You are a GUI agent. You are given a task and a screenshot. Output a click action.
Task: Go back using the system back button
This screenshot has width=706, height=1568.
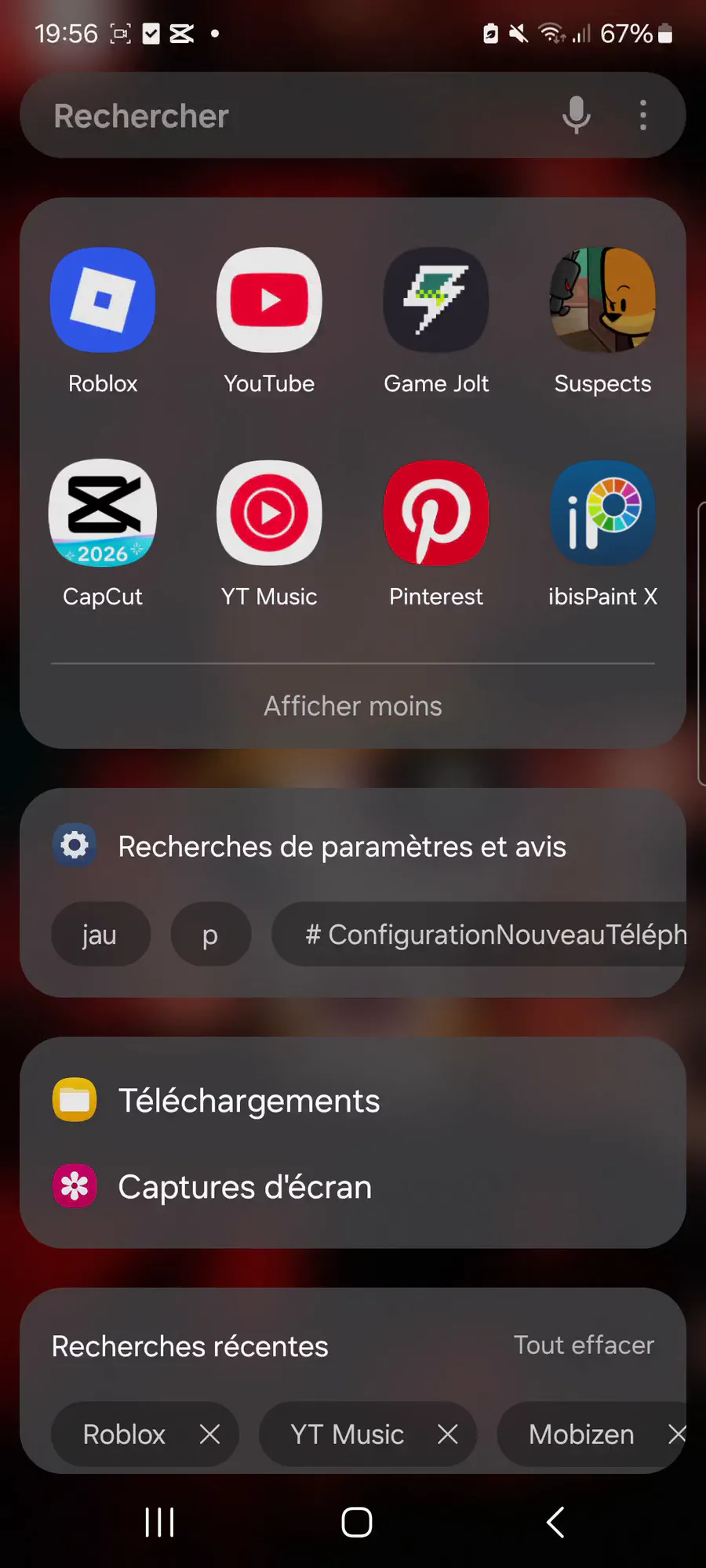(x=555, y=1523)
